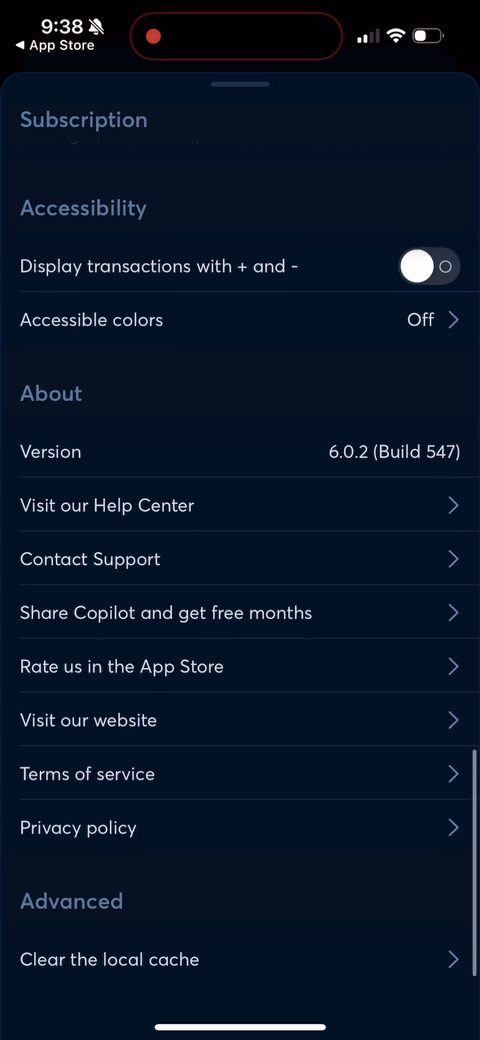Return to App Store via back link

pos(55,46)
